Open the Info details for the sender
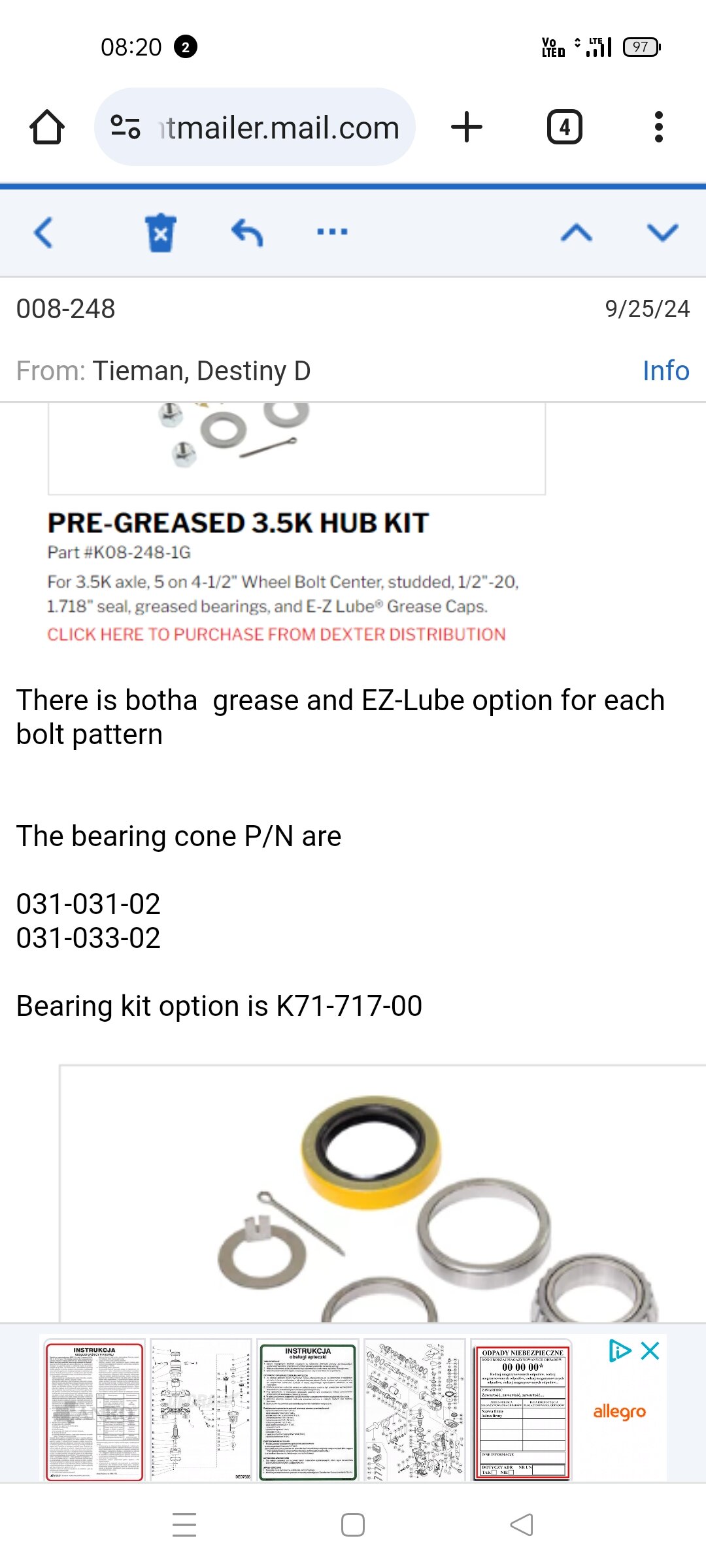This screenshot has height=1568, width=706. (x=665, y=370)
